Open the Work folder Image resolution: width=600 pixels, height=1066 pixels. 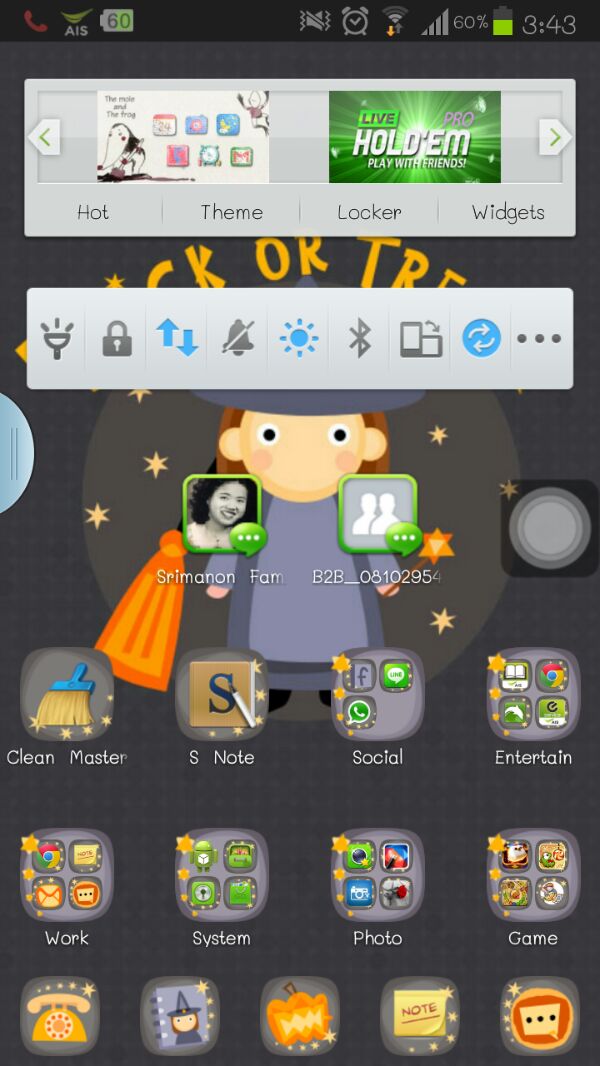point(66,877)
